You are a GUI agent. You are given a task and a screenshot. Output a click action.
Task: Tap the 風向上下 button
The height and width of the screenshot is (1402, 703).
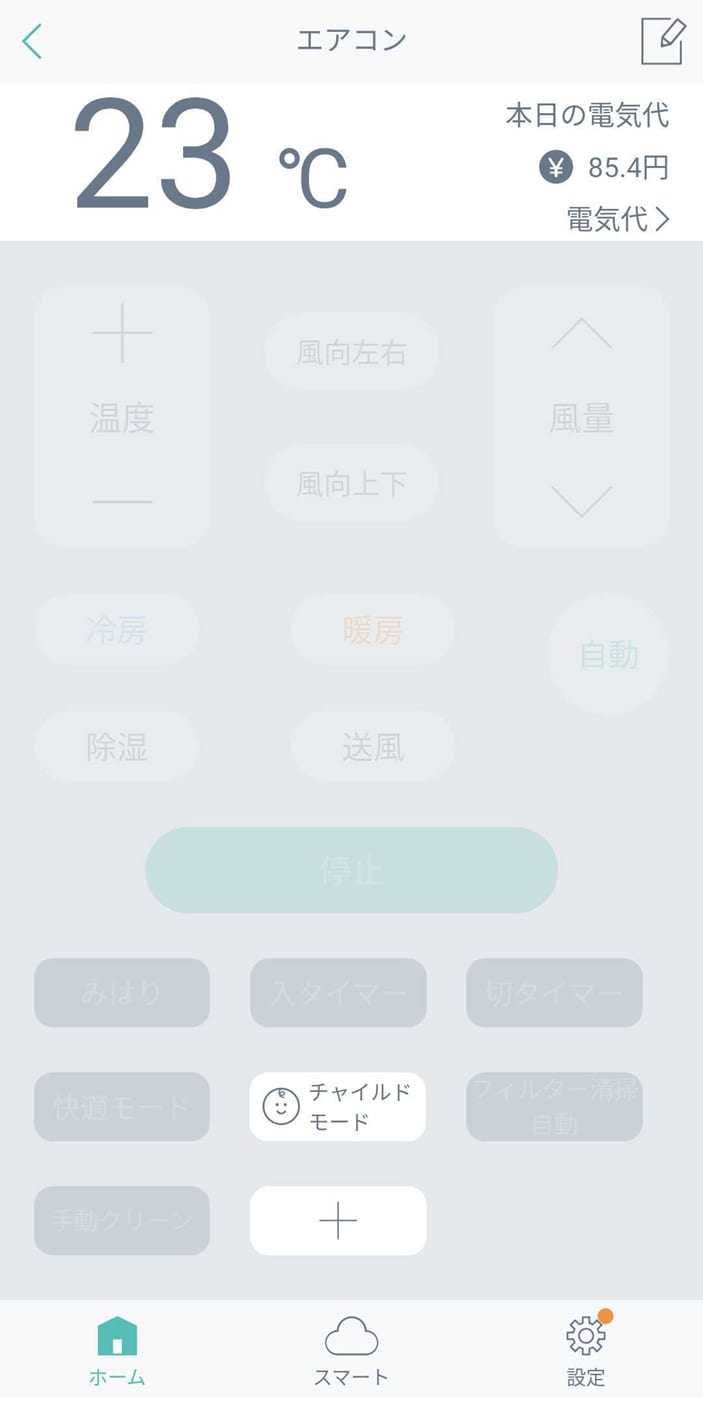(351, 484)
